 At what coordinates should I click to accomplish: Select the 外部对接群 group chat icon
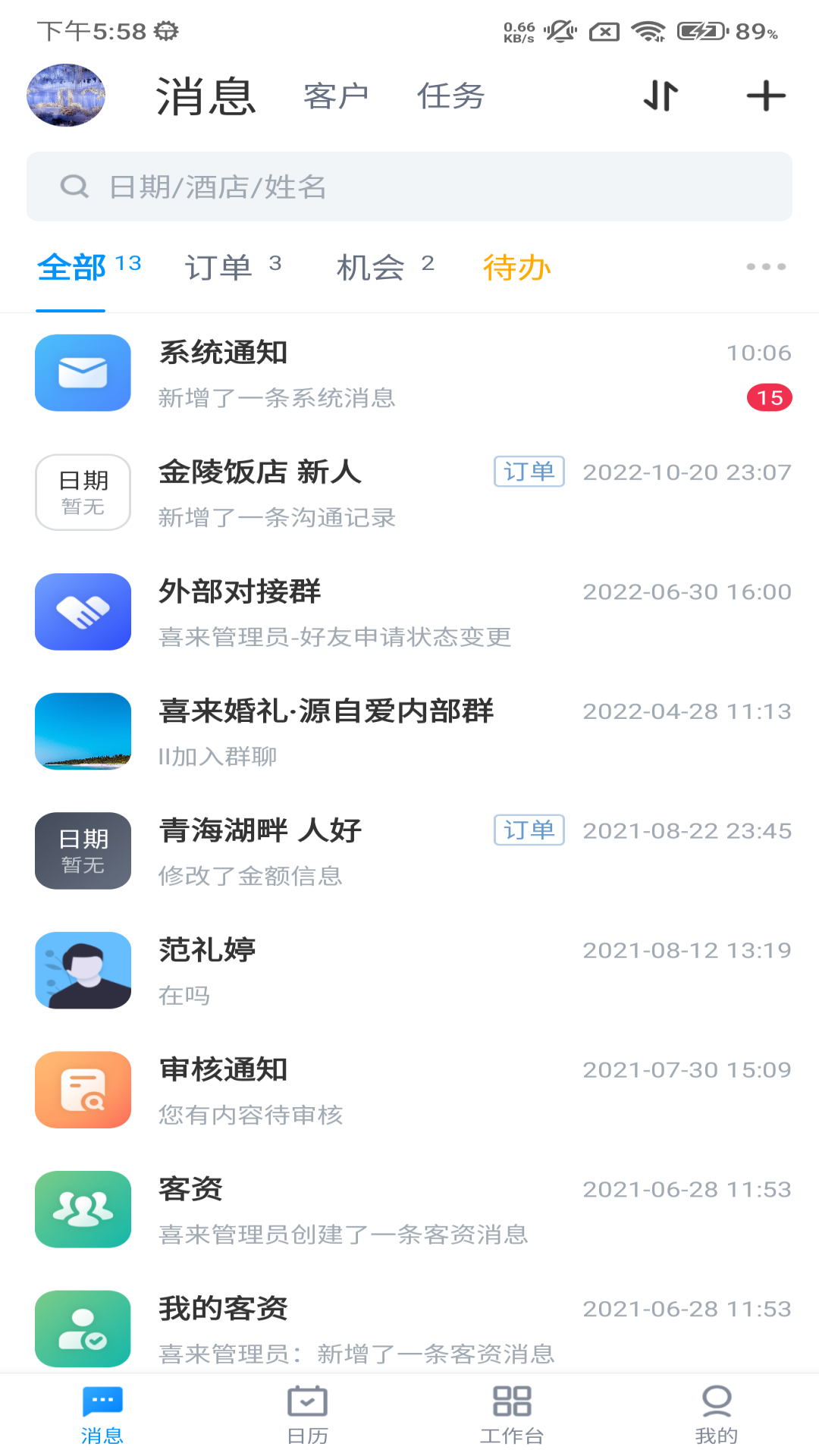point(83,612)
